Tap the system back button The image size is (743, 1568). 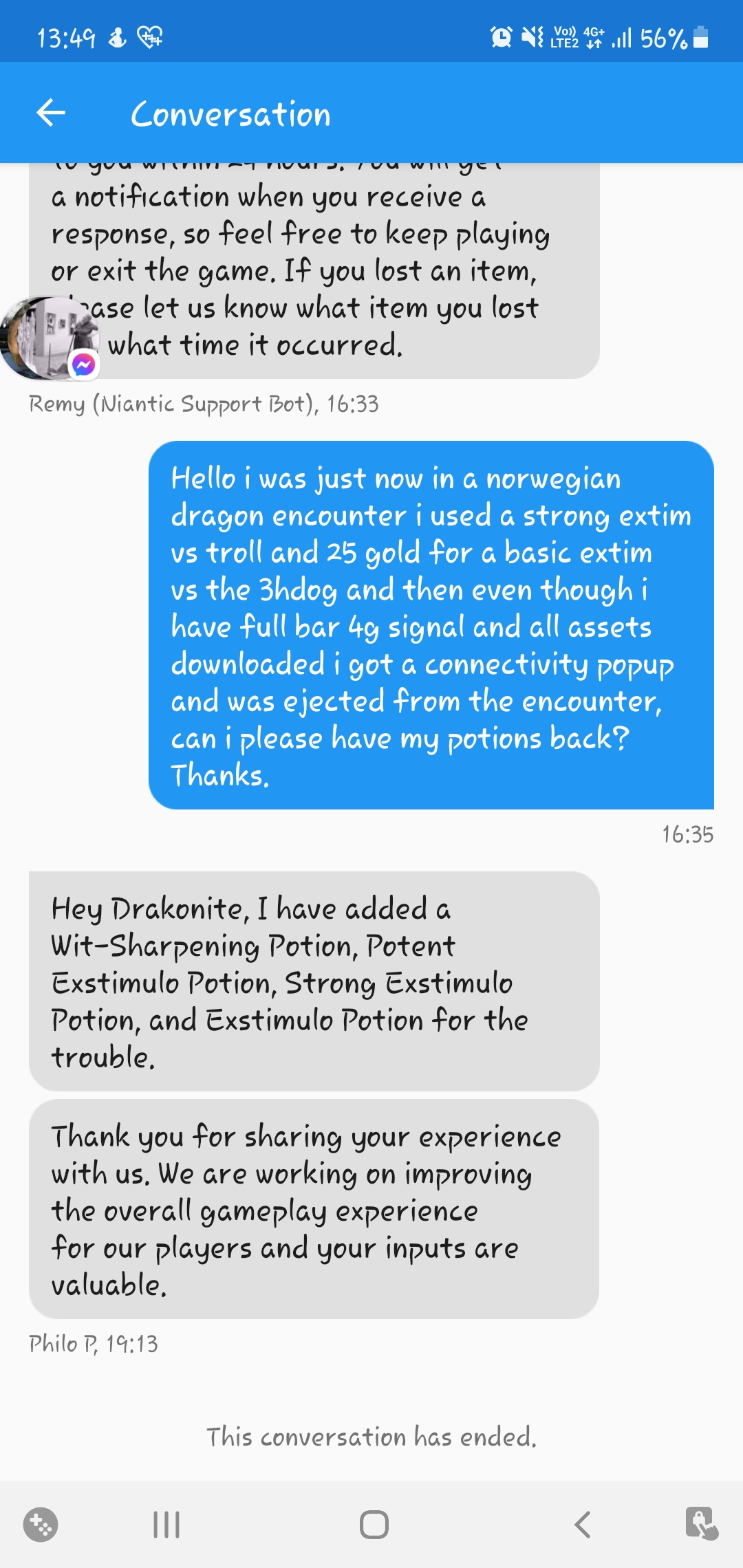(x=582, y=1525)
